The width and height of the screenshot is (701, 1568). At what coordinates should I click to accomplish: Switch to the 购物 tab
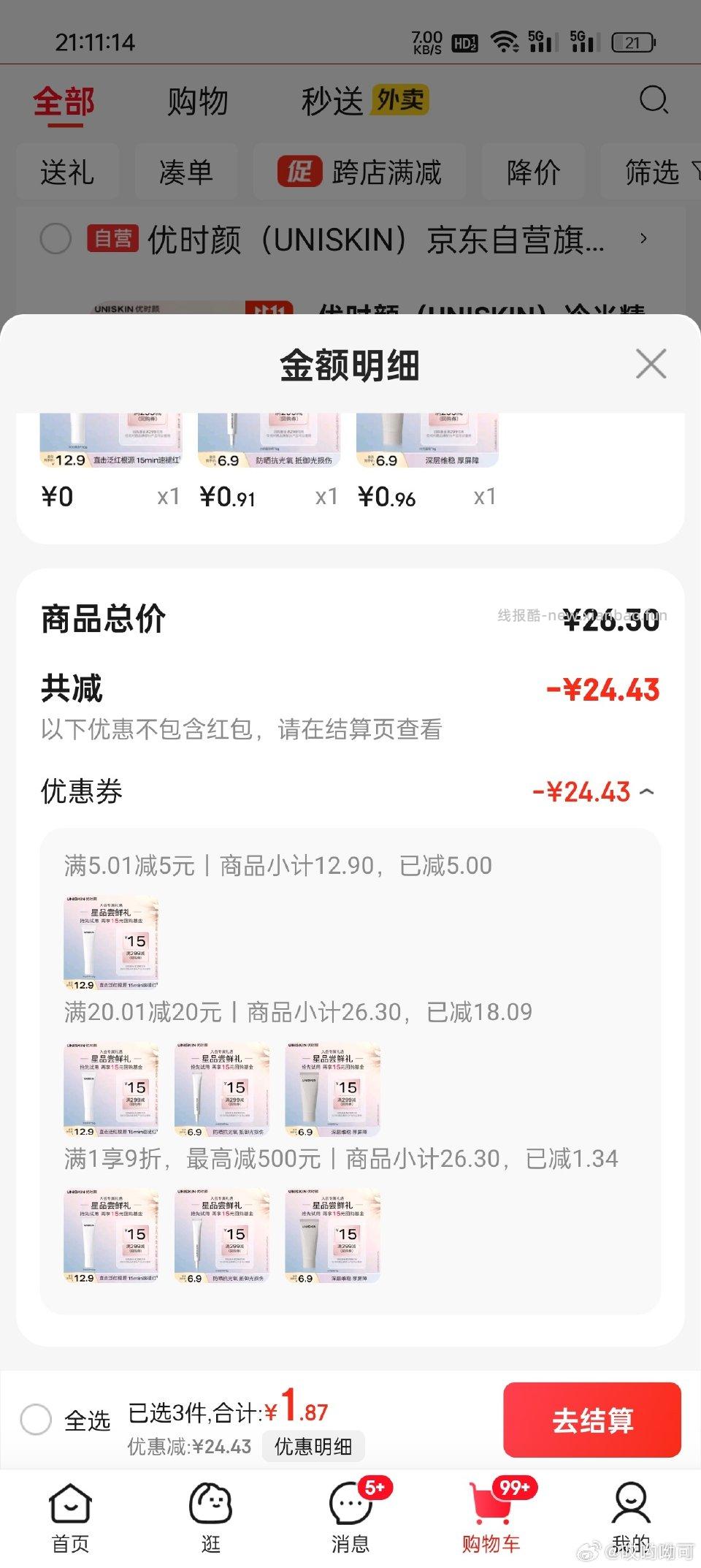[x=198, y=100]
